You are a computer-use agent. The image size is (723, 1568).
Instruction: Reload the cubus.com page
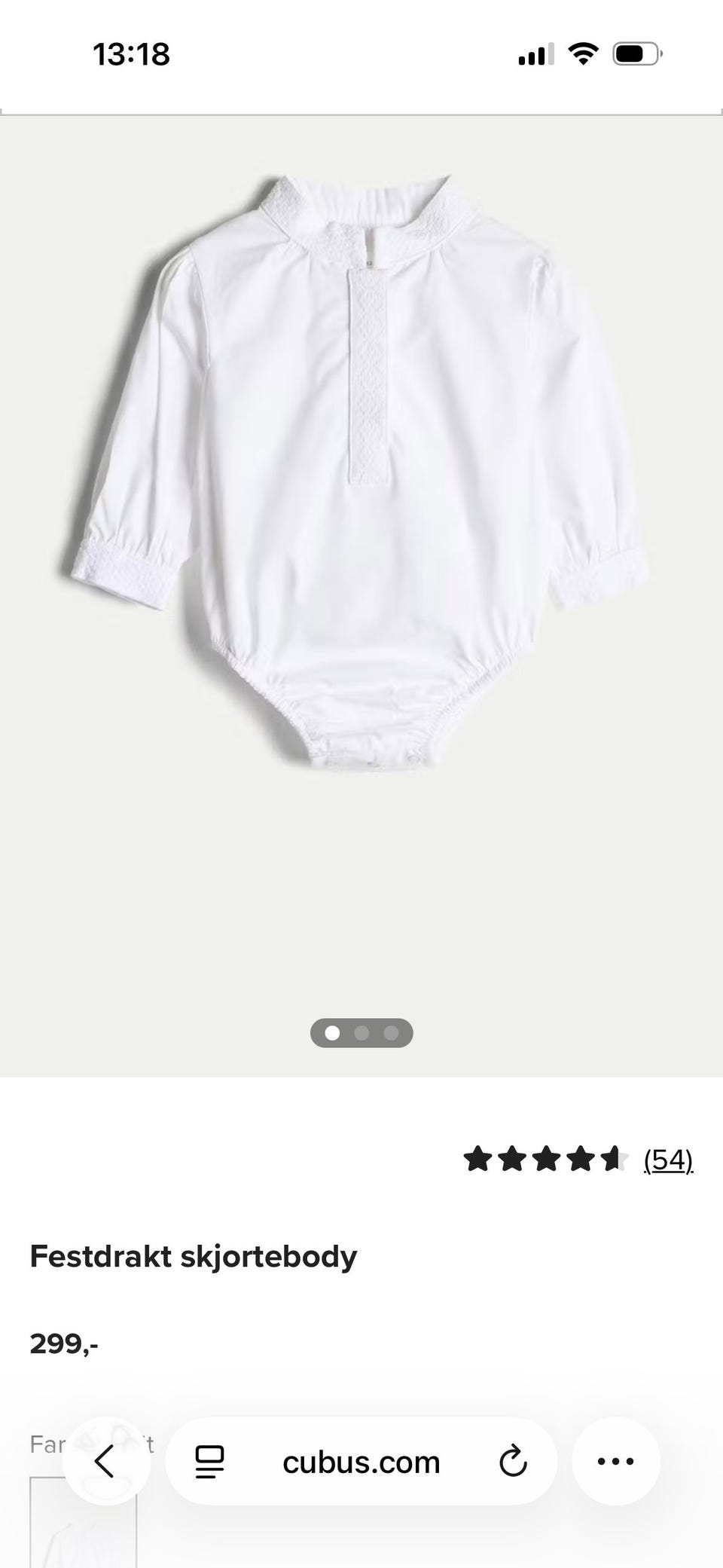coord(513,1462)
